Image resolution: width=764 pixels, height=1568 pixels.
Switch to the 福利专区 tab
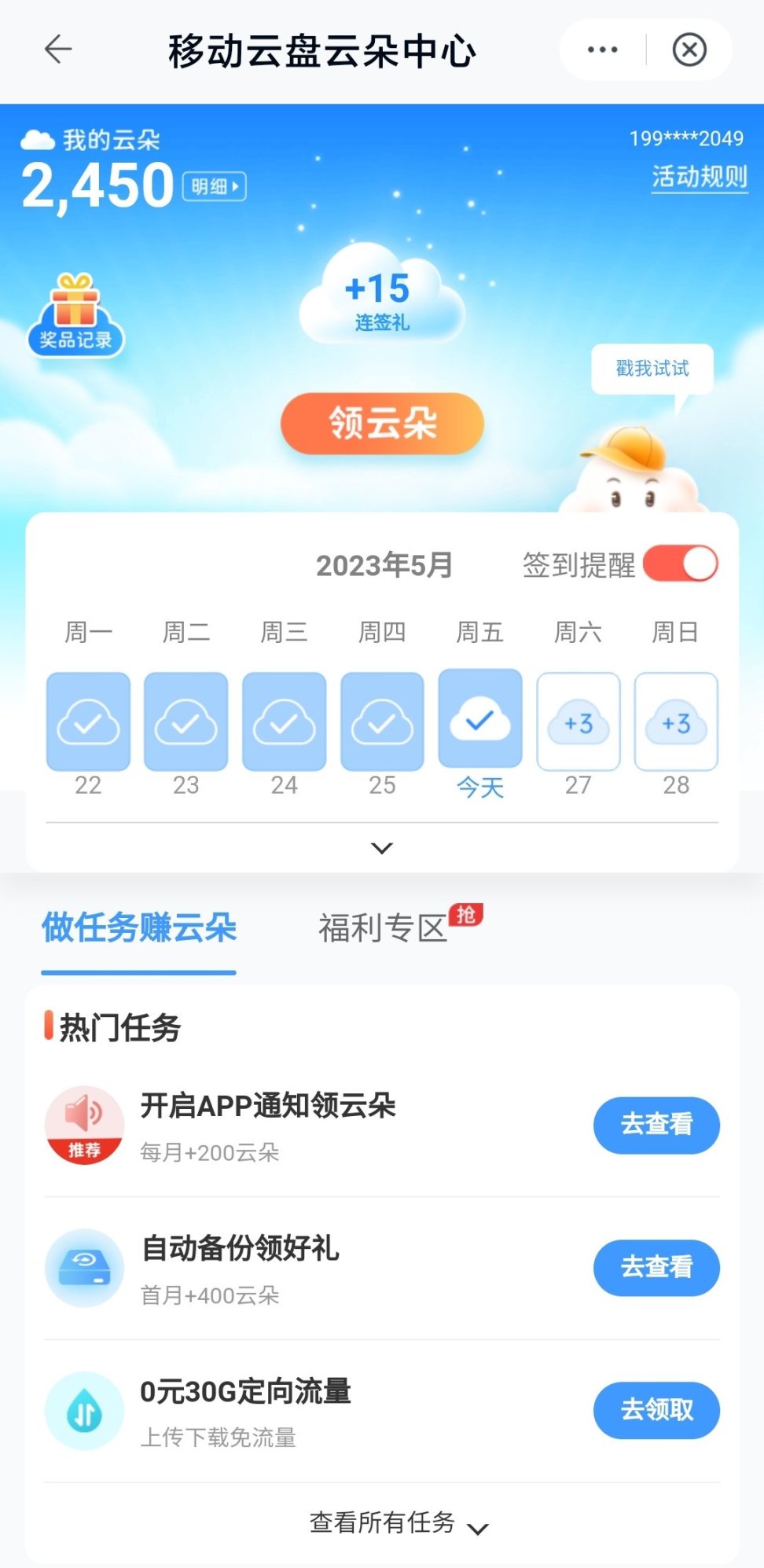(x=383, y=927)
